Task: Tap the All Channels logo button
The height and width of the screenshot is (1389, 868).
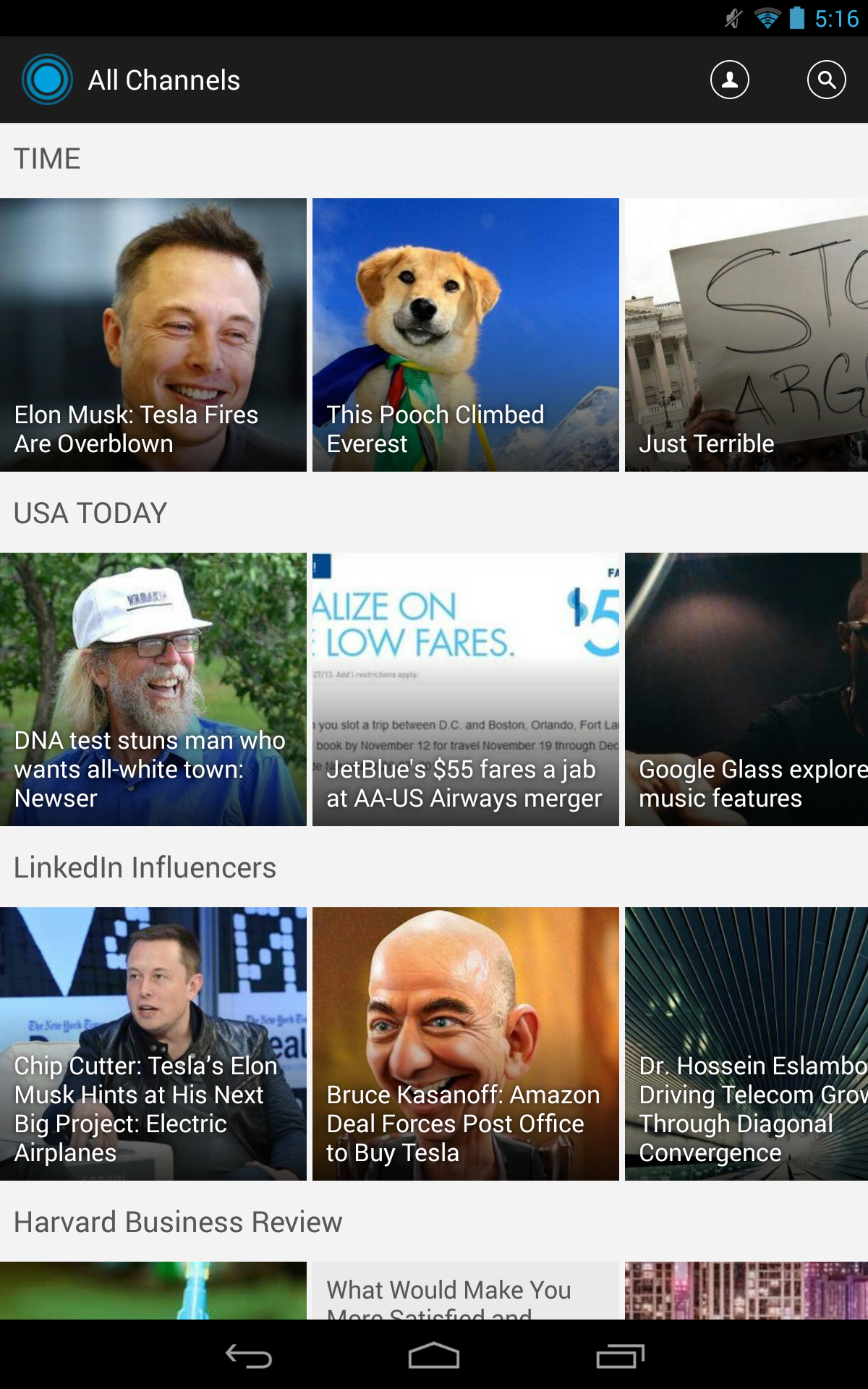Action: [x=47, y=80]
